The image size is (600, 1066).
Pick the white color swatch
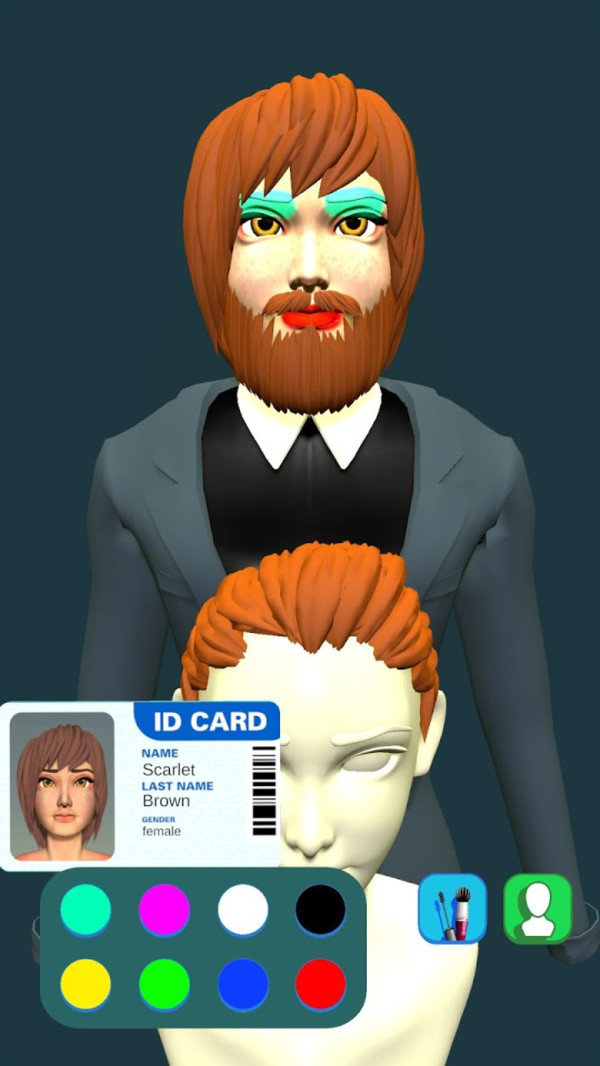(x=243, y=909)
